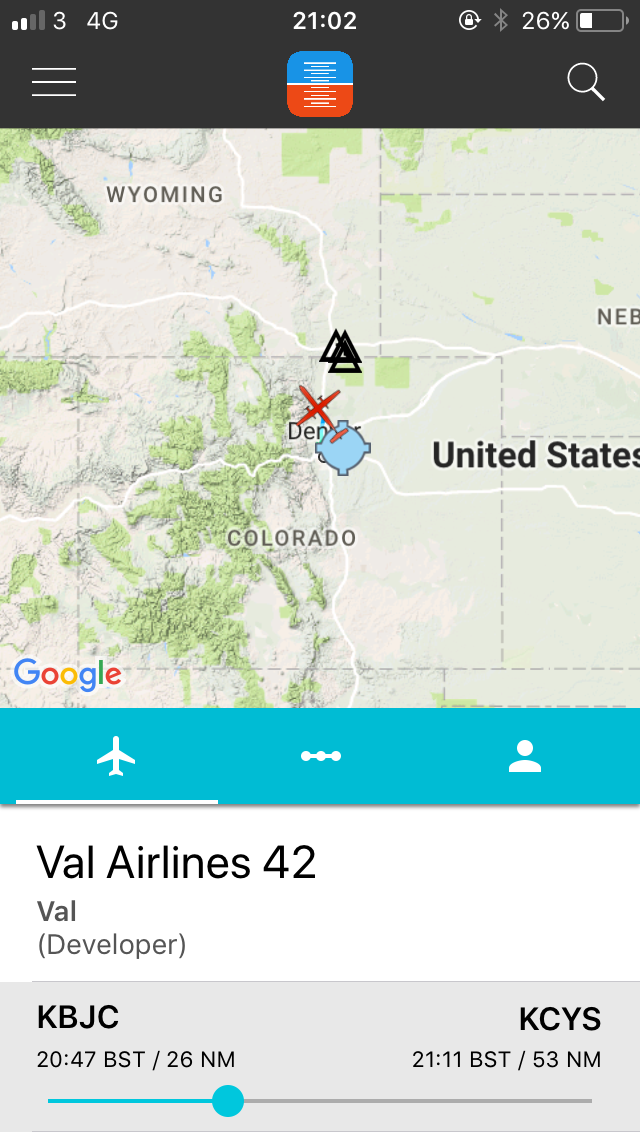Open the search magnifier

tap(586, 82)
